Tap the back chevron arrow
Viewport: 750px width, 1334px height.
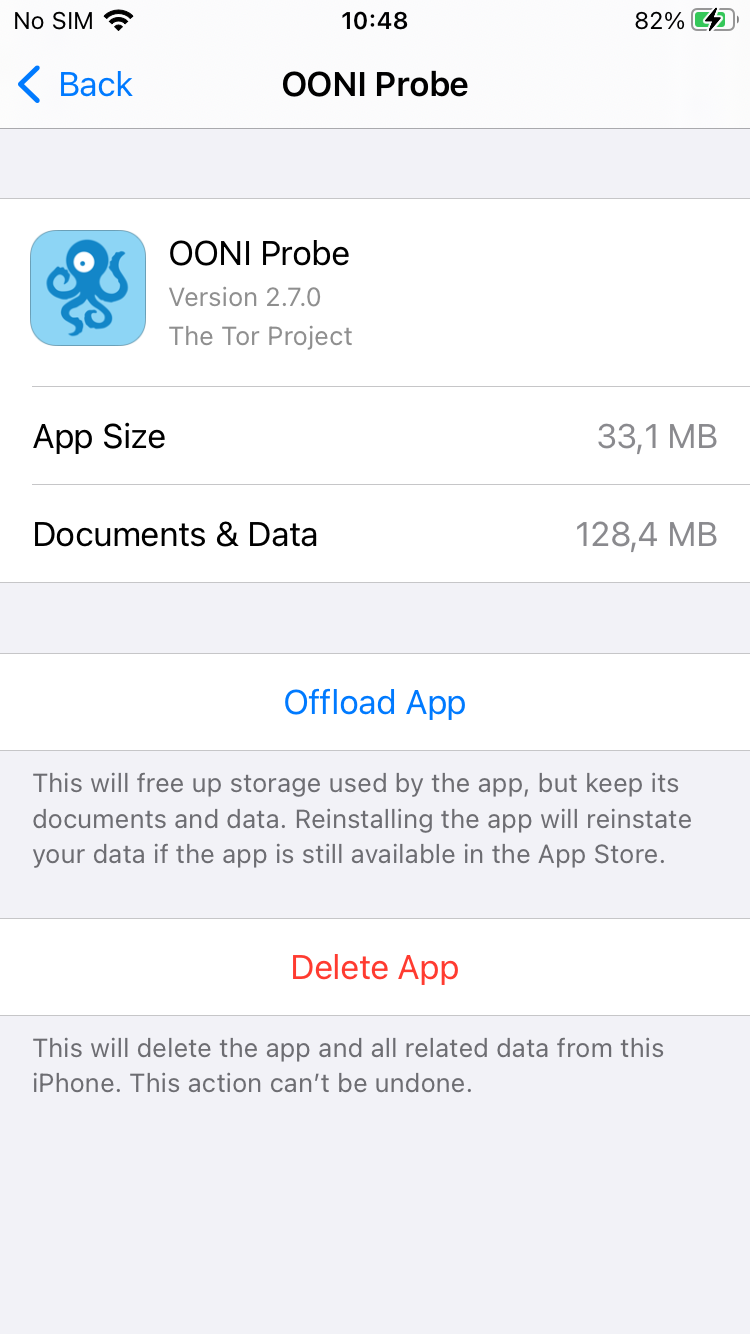[29, 85]
